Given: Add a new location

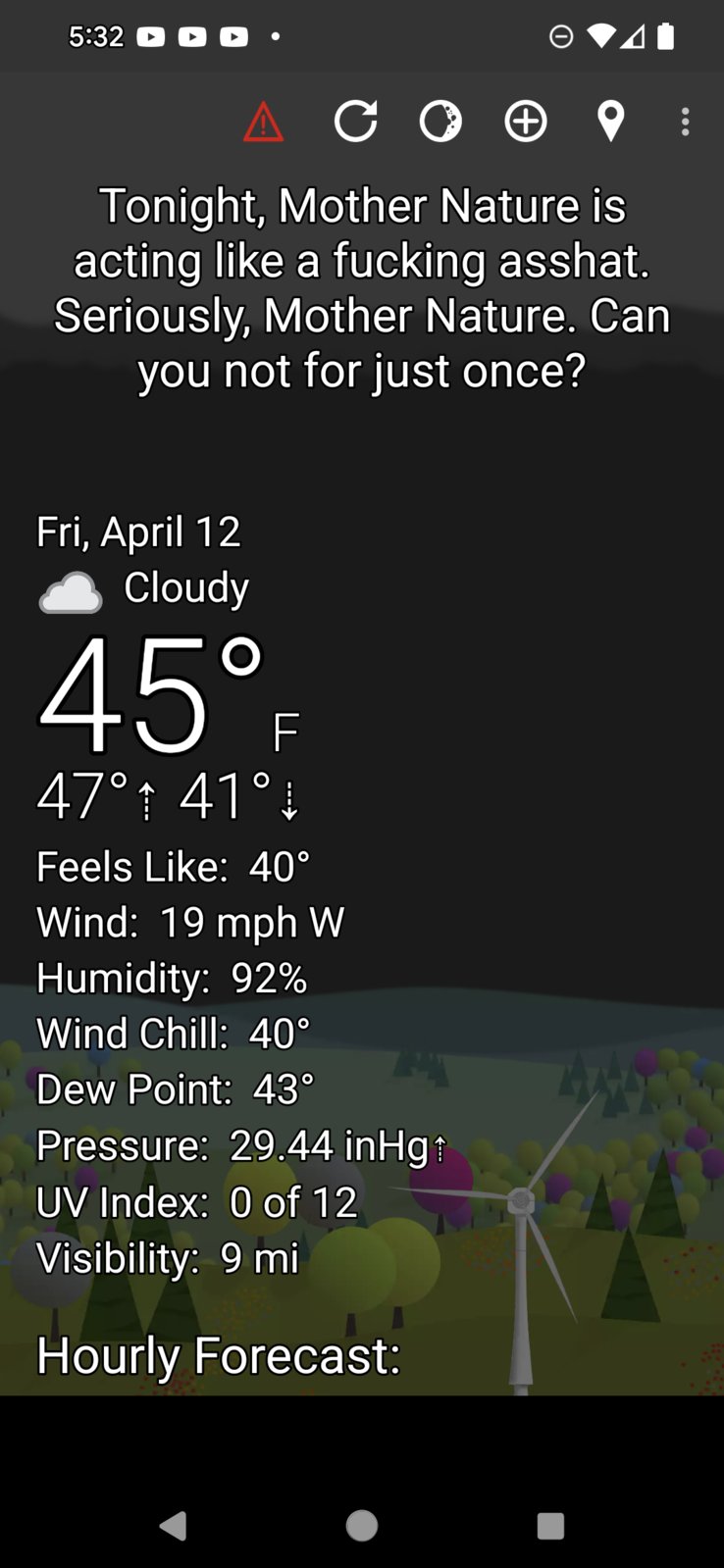Looking at the screenshot, I should click(526, 122).
